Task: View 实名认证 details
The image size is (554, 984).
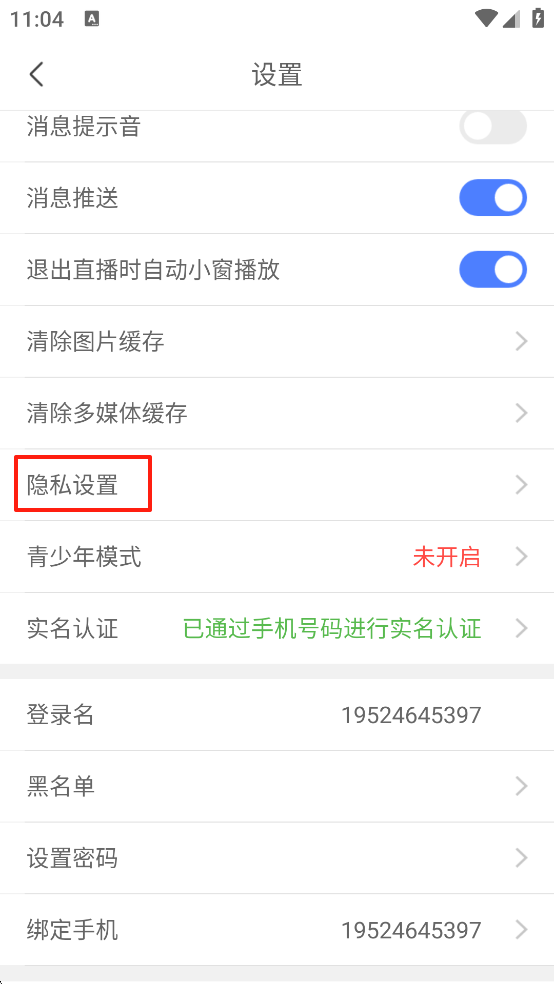Action: [277, 628]
